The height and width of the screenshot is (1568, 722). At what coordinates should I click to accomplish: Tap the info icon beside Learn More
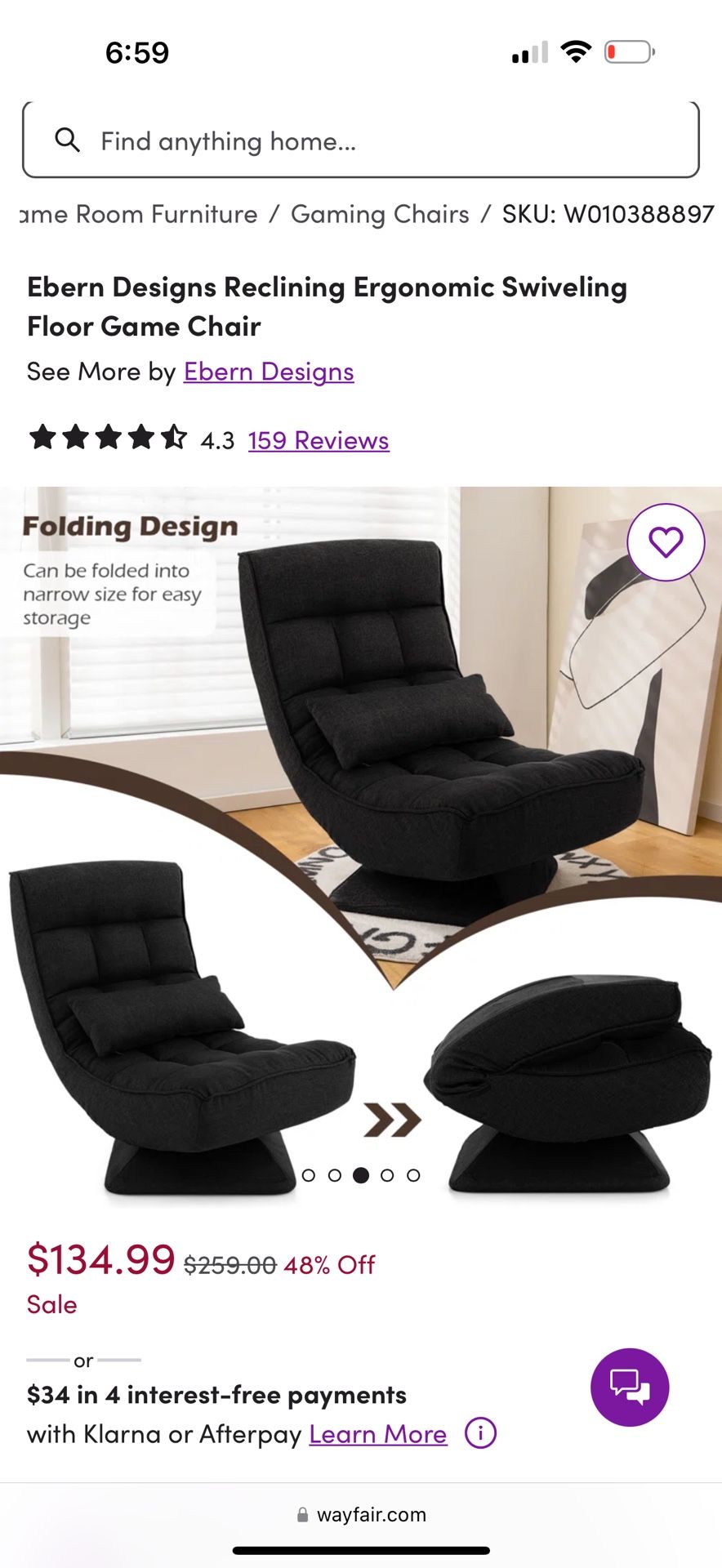[x=481, y=1433]
